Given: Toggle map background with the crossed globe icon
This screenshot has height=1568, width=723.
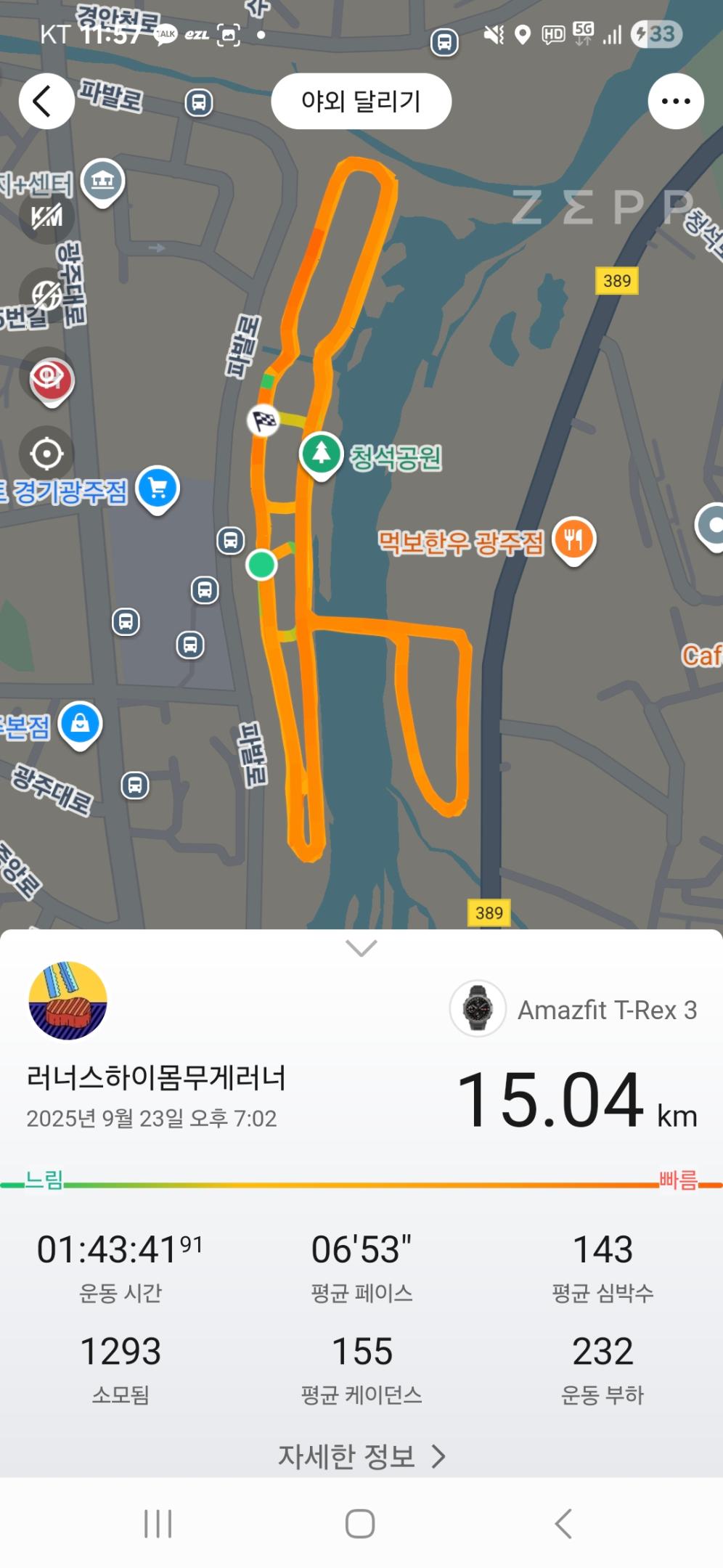Looking at the screenshot, I should pos(47,295).
